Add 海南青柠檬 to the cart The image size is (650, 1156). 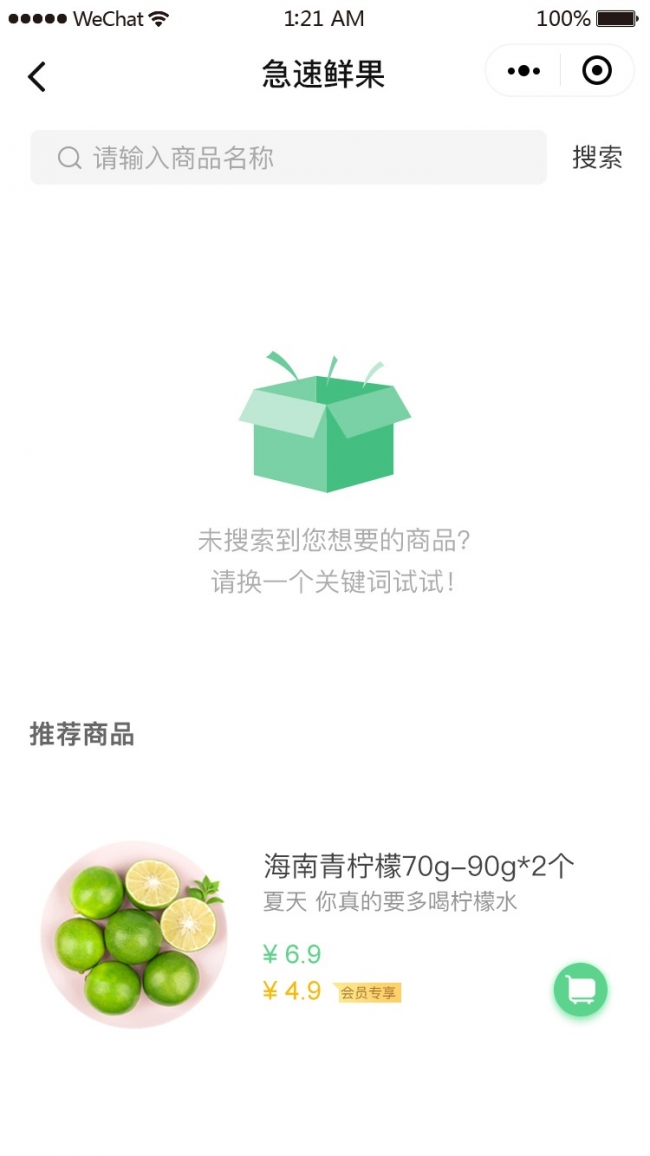(x=581, y=989)
